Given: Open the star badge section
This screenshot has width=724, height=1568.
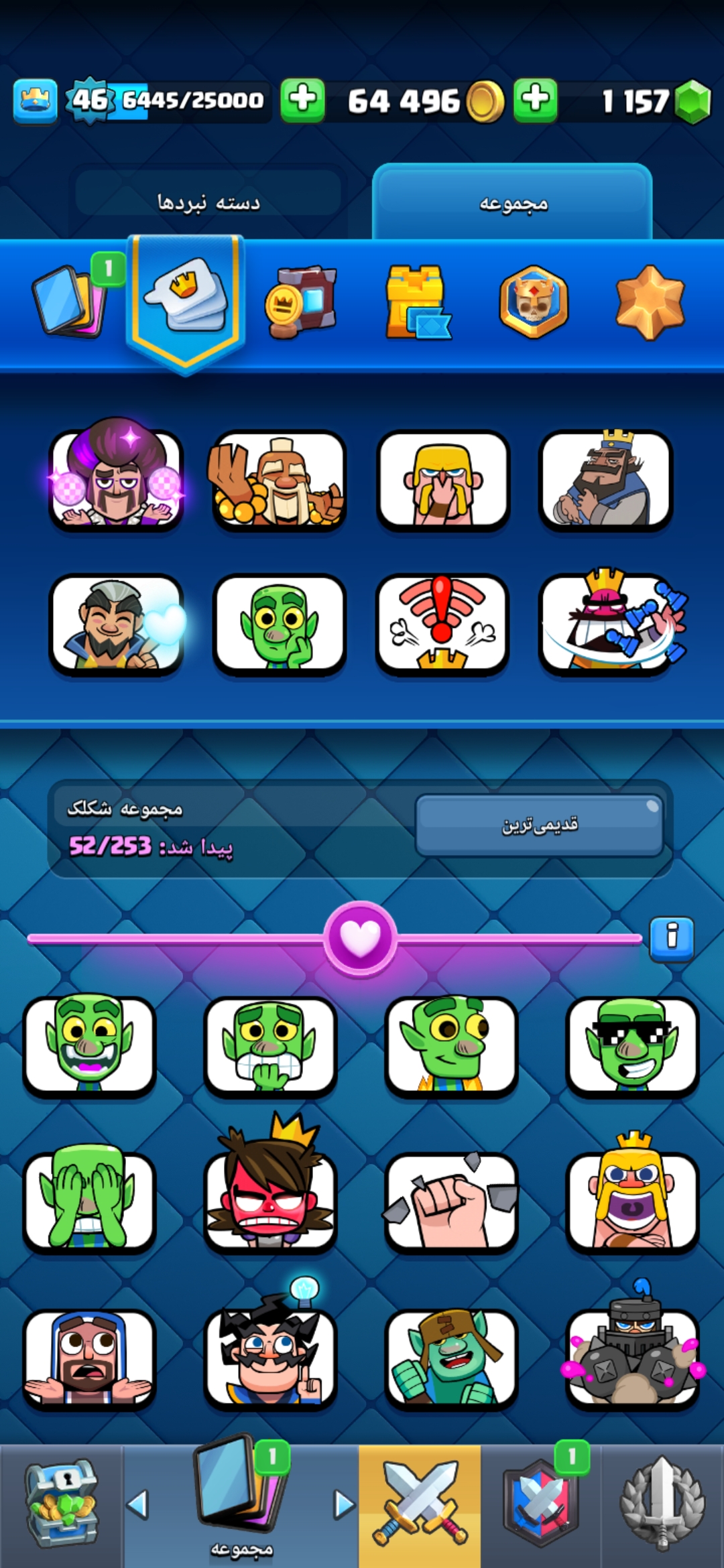Looking at the screenshot, I should [x=649, y=302].
